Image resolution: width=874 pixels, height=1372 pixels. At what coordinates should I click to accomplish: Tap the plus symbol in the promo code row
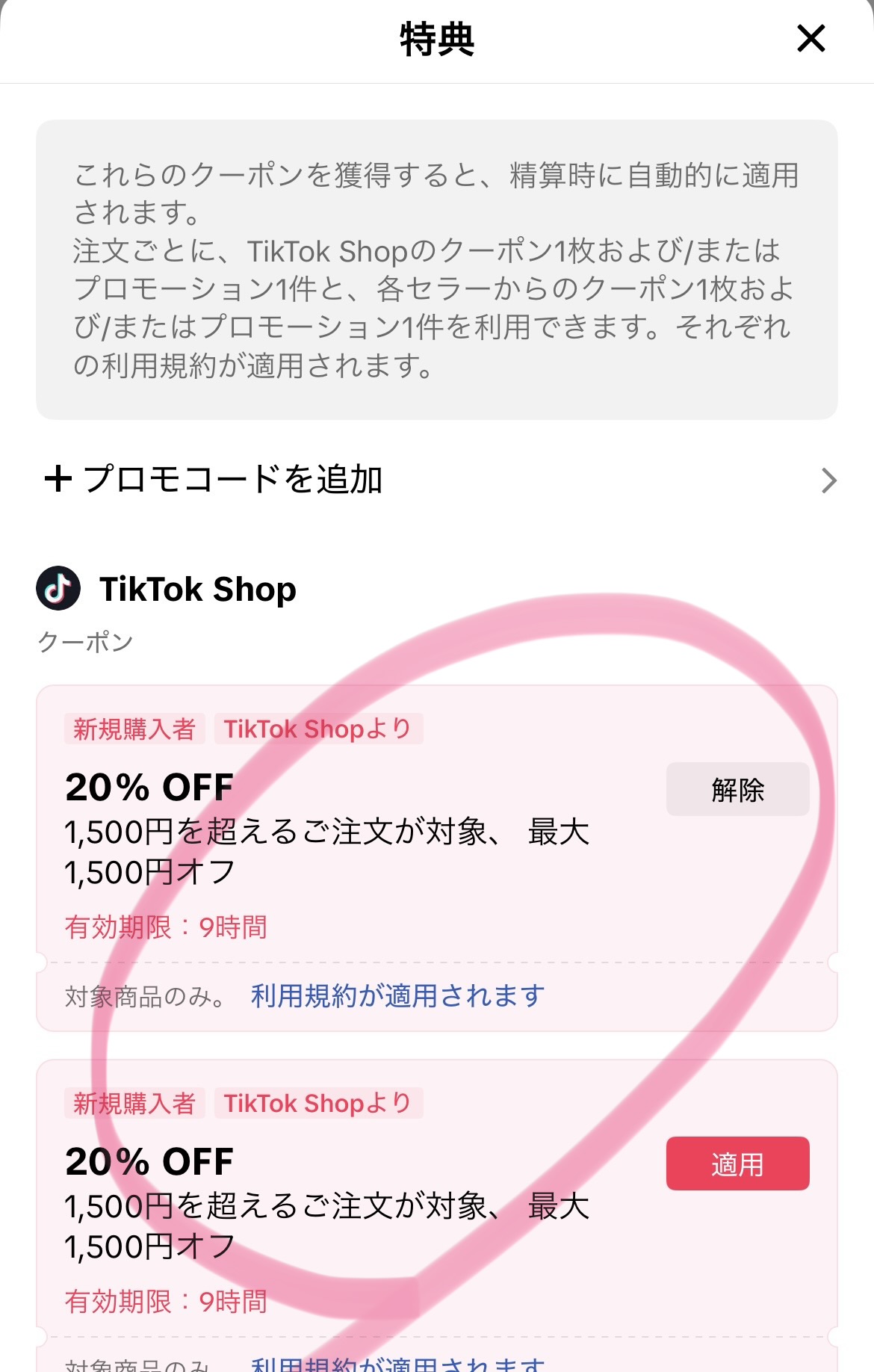57,481
